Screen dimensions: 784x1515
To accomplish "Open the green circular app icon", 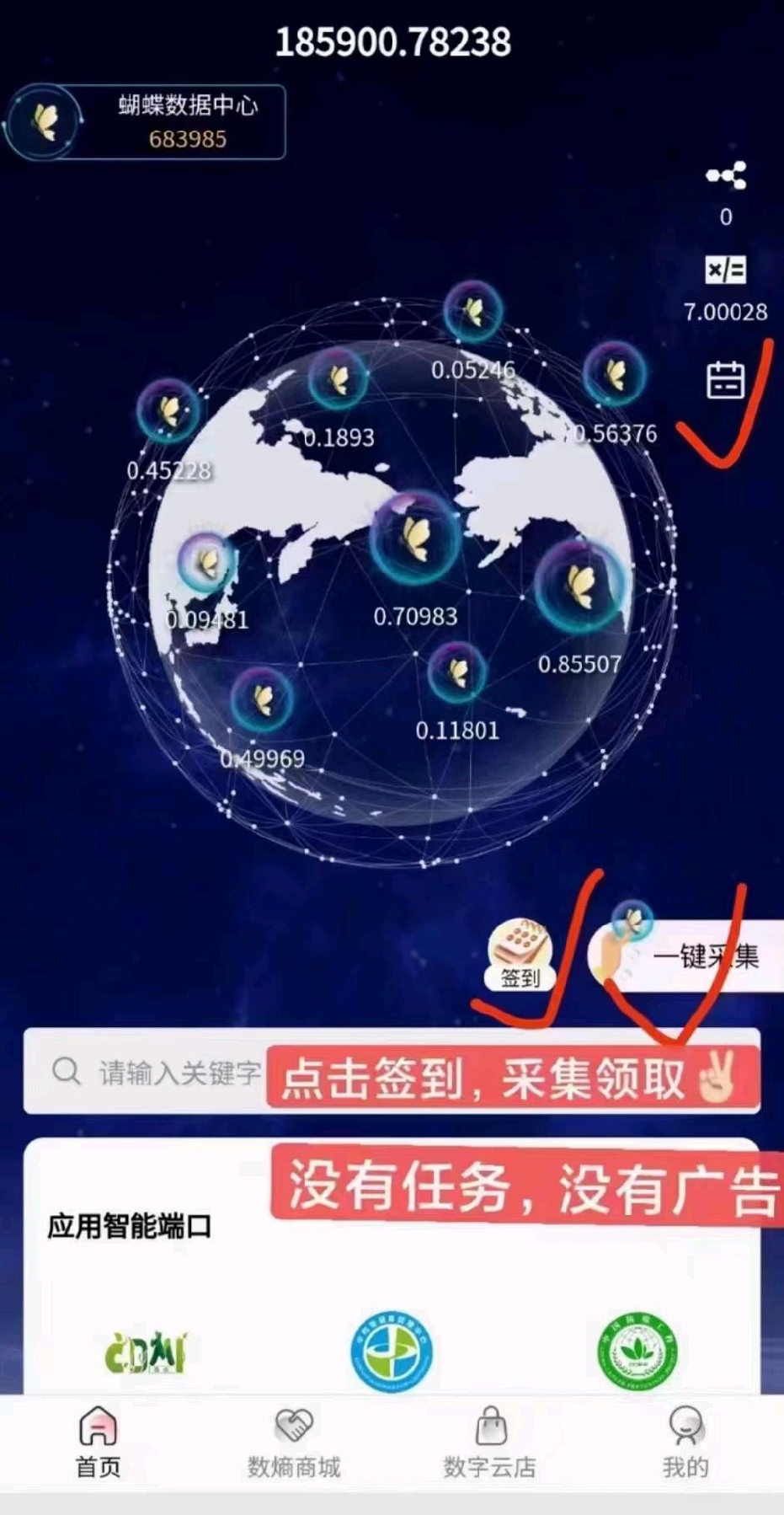I will point(637,1351).
